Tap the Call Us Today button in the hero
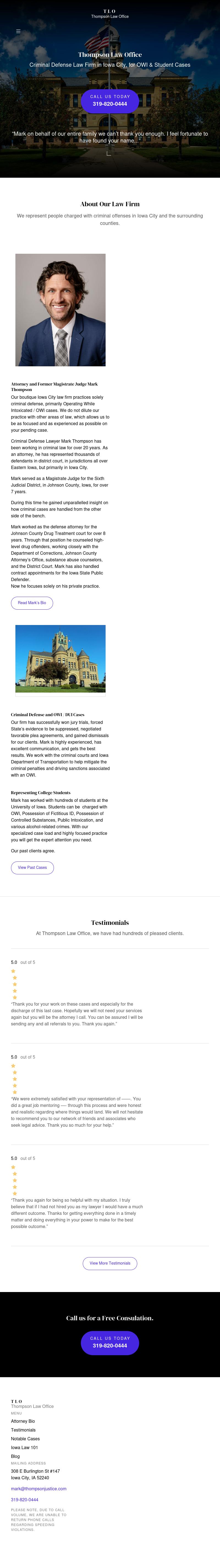Image resolution: width=220 pixels, height=1568 pixels. point(110,101)
